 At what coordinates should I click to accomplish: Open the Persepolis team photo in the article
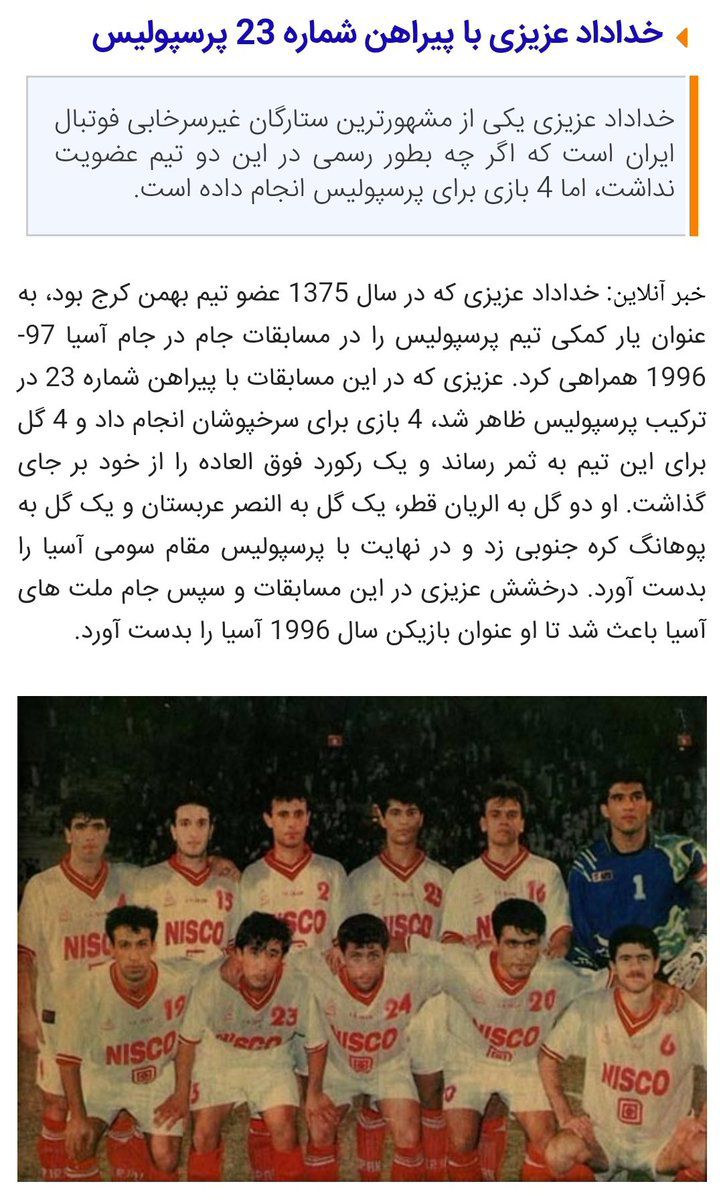tap(362, 939)
